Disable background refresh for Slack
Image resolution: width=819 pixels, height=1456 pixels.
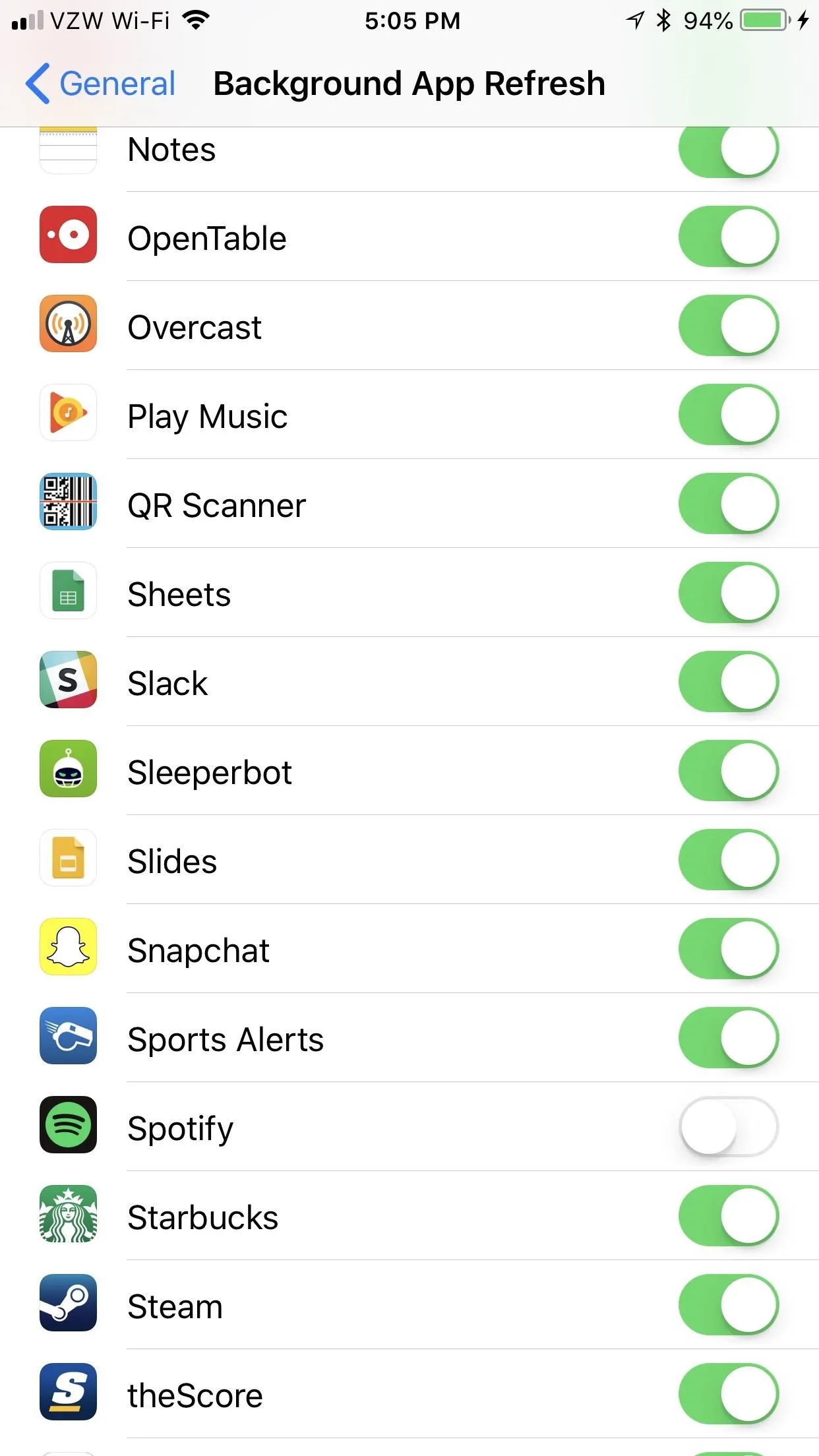pyautogui.click(x=729, y=681)
